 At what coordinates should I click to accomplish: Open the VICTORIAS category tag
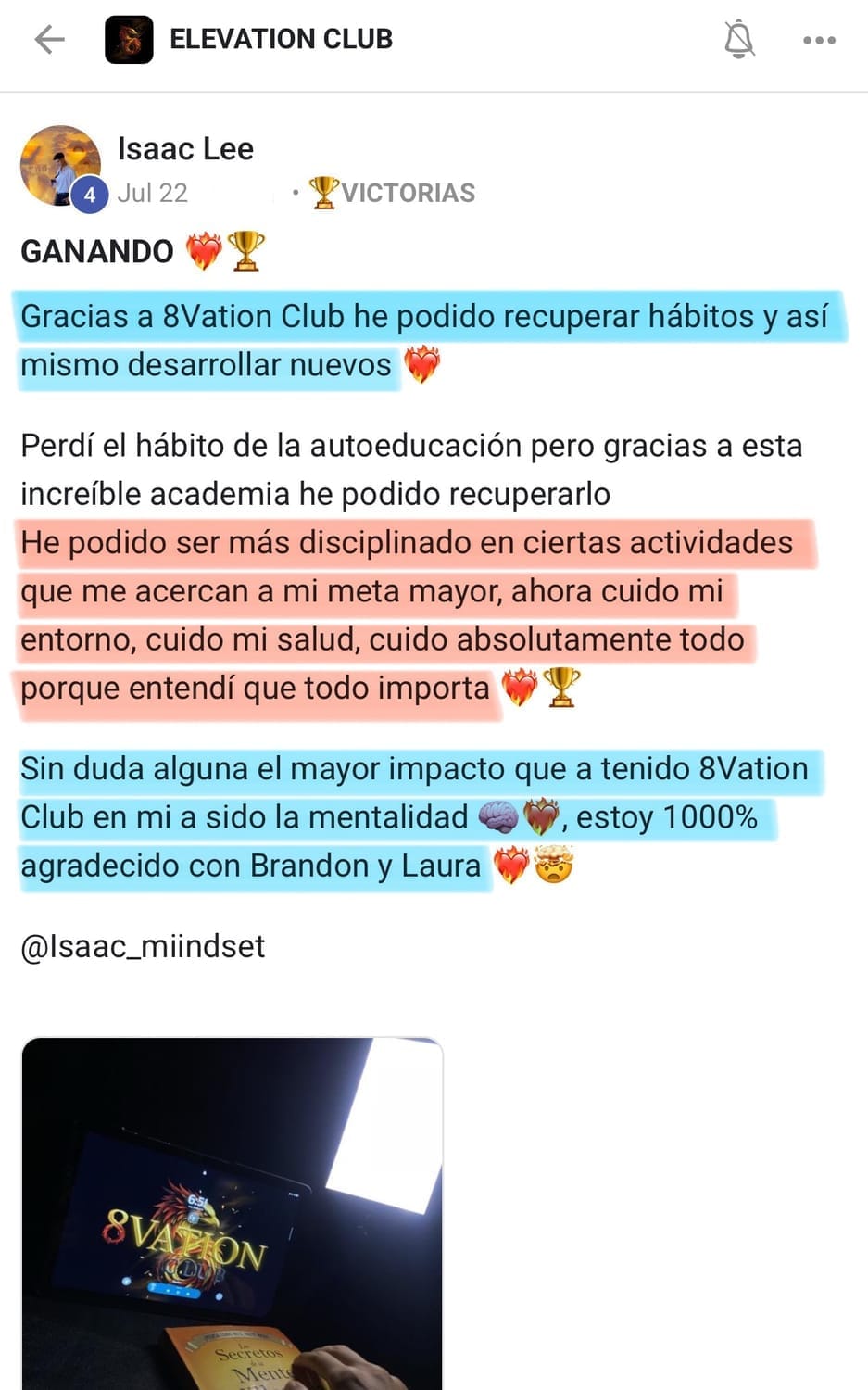(393, 193)
